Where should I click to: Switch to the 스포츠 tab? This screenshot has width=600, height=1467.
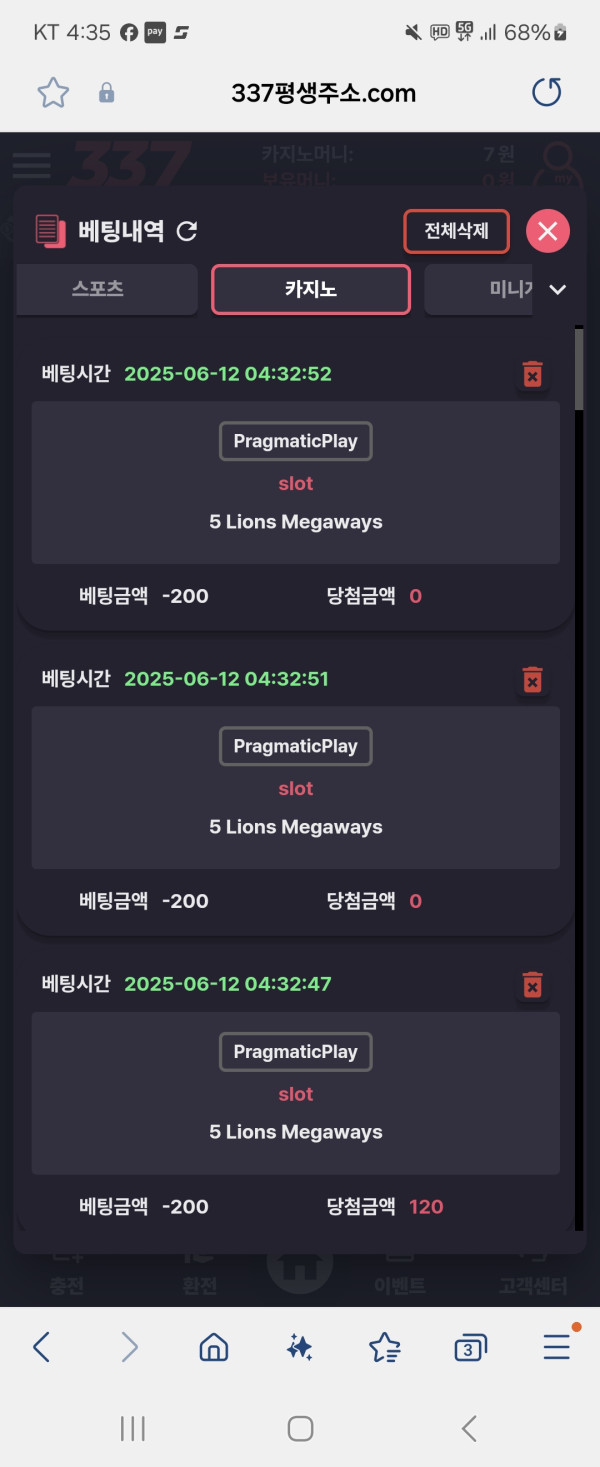[98, 289]
